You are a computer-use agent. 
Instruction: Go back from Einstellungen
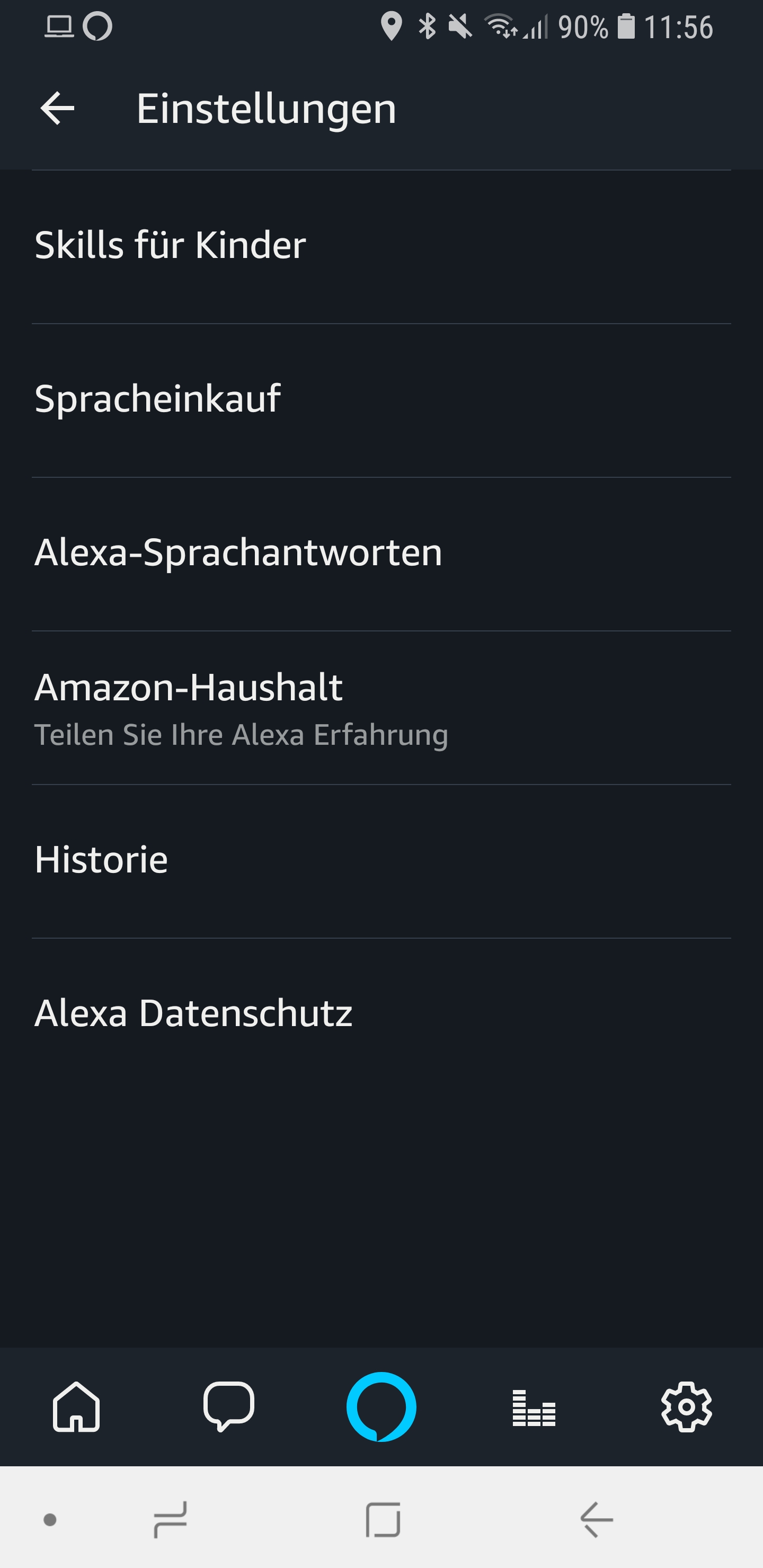(x=57, y=109)
